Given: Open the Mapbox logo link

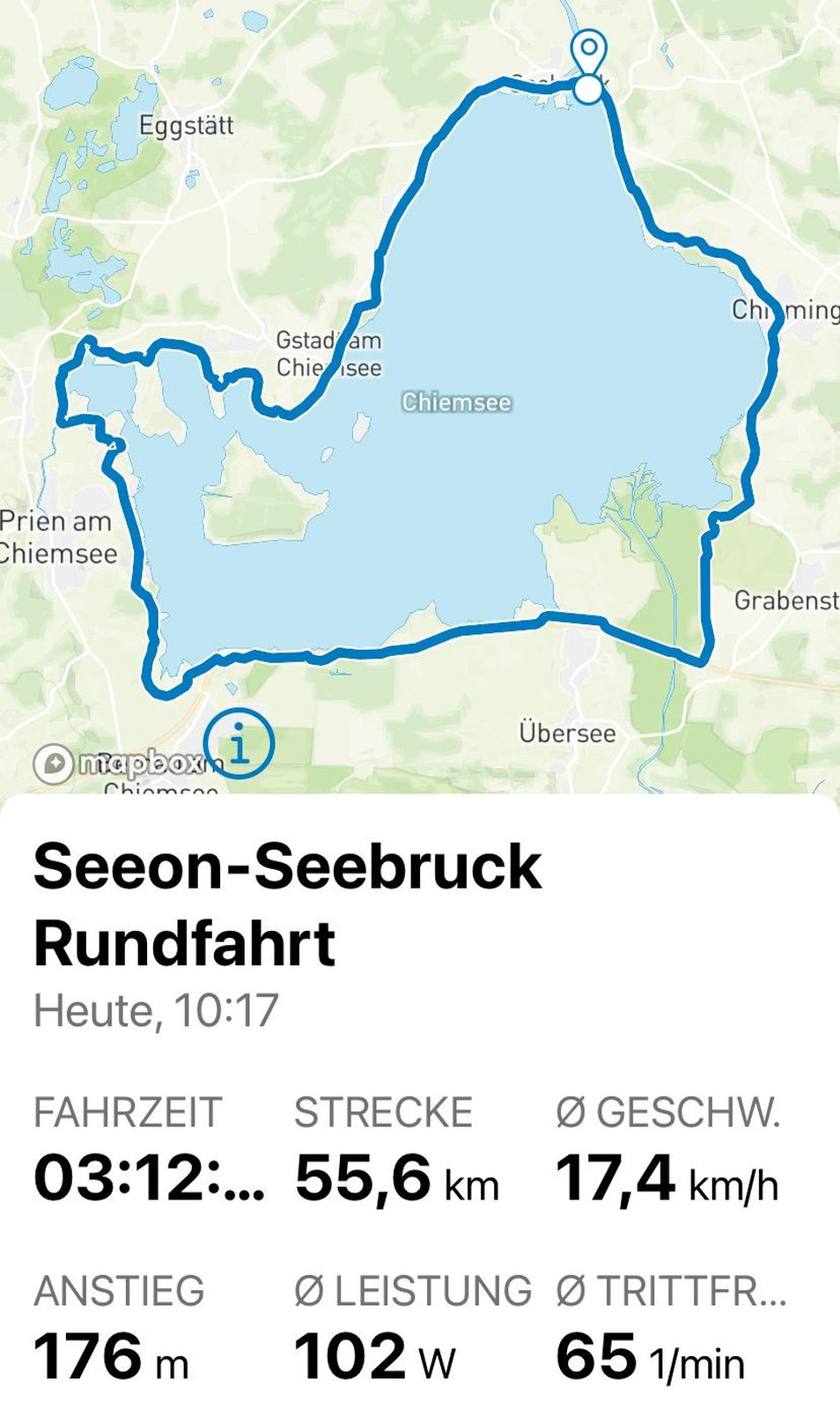Looking at the screenshot, I should pyautogui.click(x=118, y=764).
